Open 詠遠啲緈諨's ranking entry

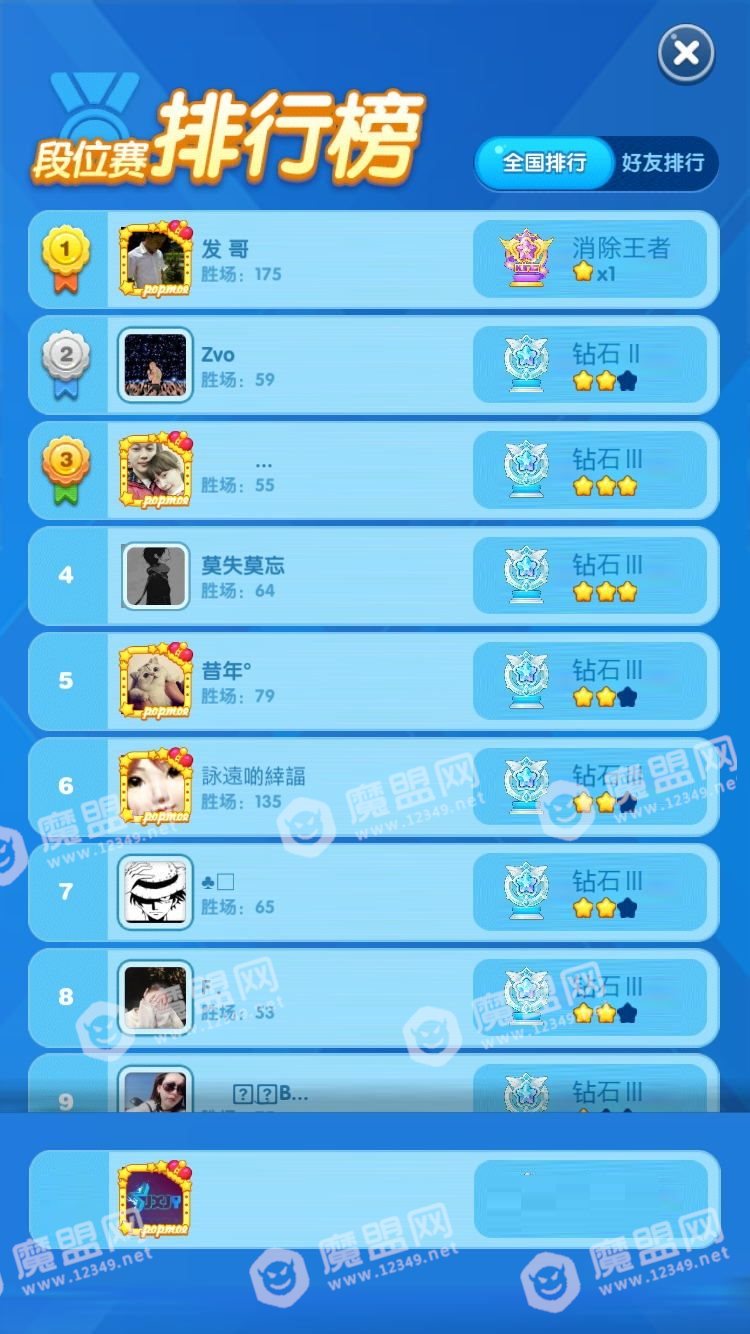[373, 788]
